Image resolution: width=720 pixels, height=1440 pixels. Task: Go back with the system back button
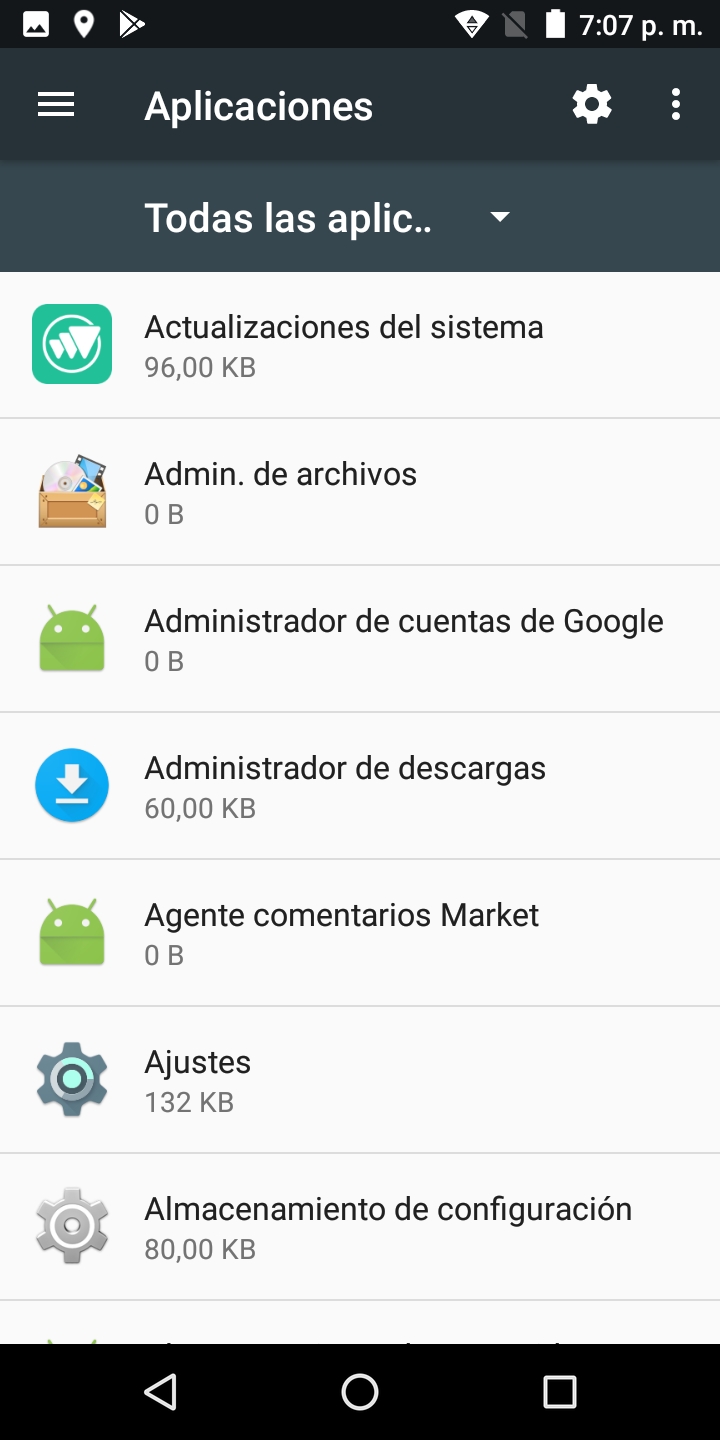pos(160,1391)
